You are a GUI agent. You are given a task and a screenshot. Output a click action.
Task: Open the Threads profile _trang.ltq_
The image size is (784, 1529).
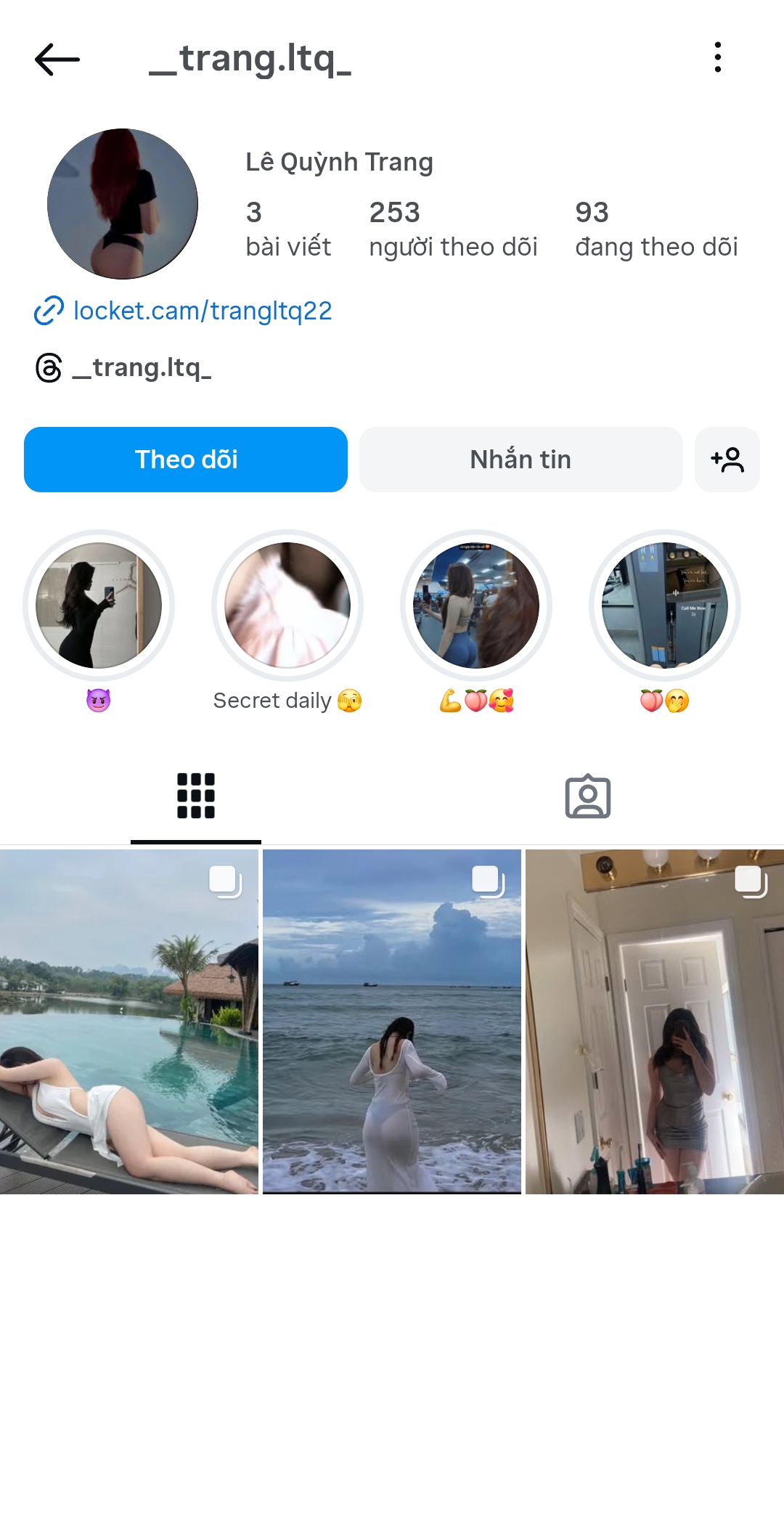click(x=141, y=367)
